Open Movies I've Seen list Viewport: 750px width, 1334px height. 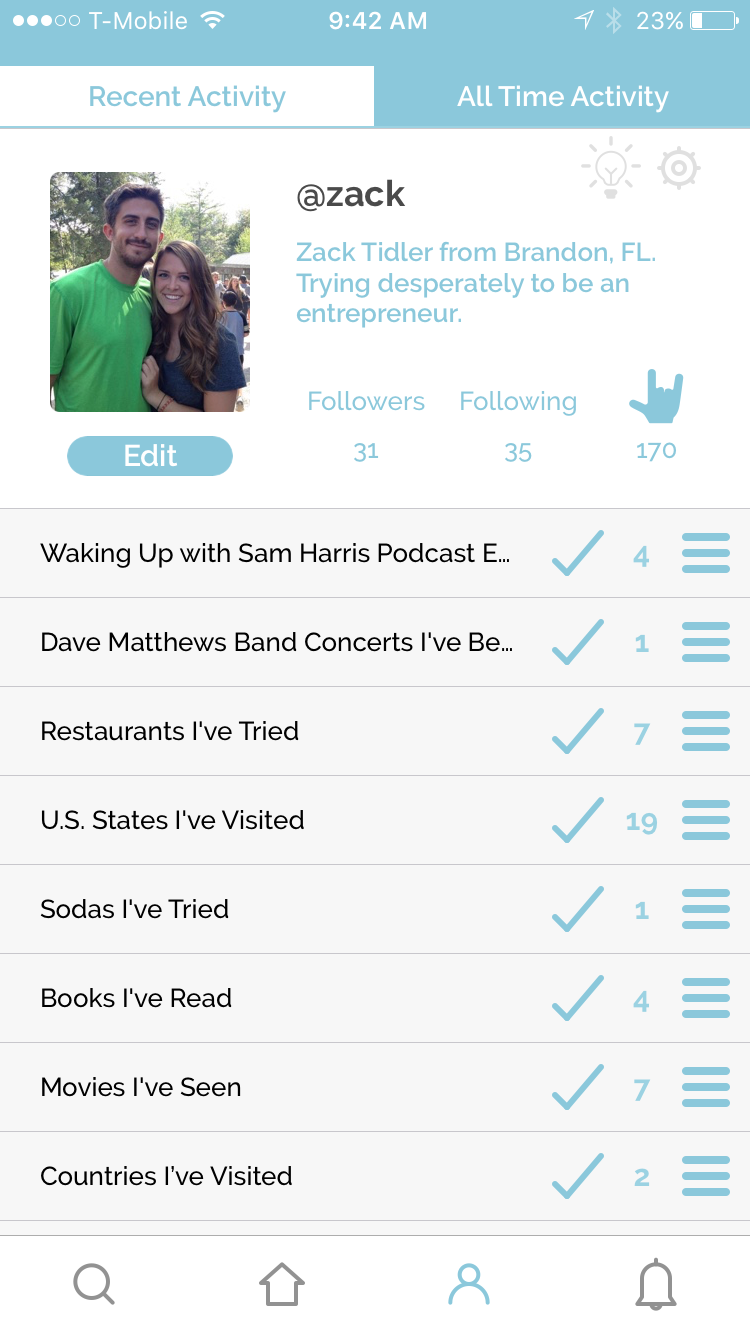click(x=141, y=1088)
